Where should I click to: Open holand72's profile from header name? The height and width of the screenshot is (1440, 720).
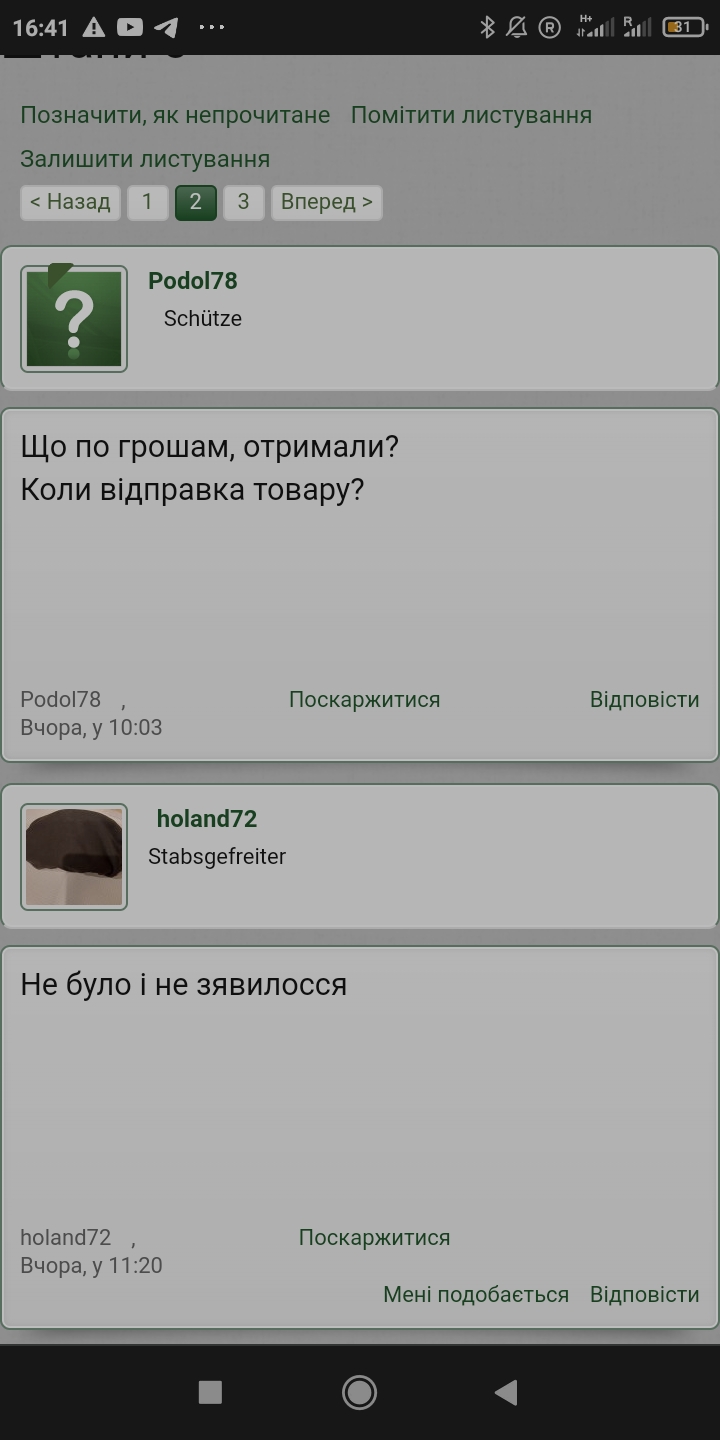point(207,819)
